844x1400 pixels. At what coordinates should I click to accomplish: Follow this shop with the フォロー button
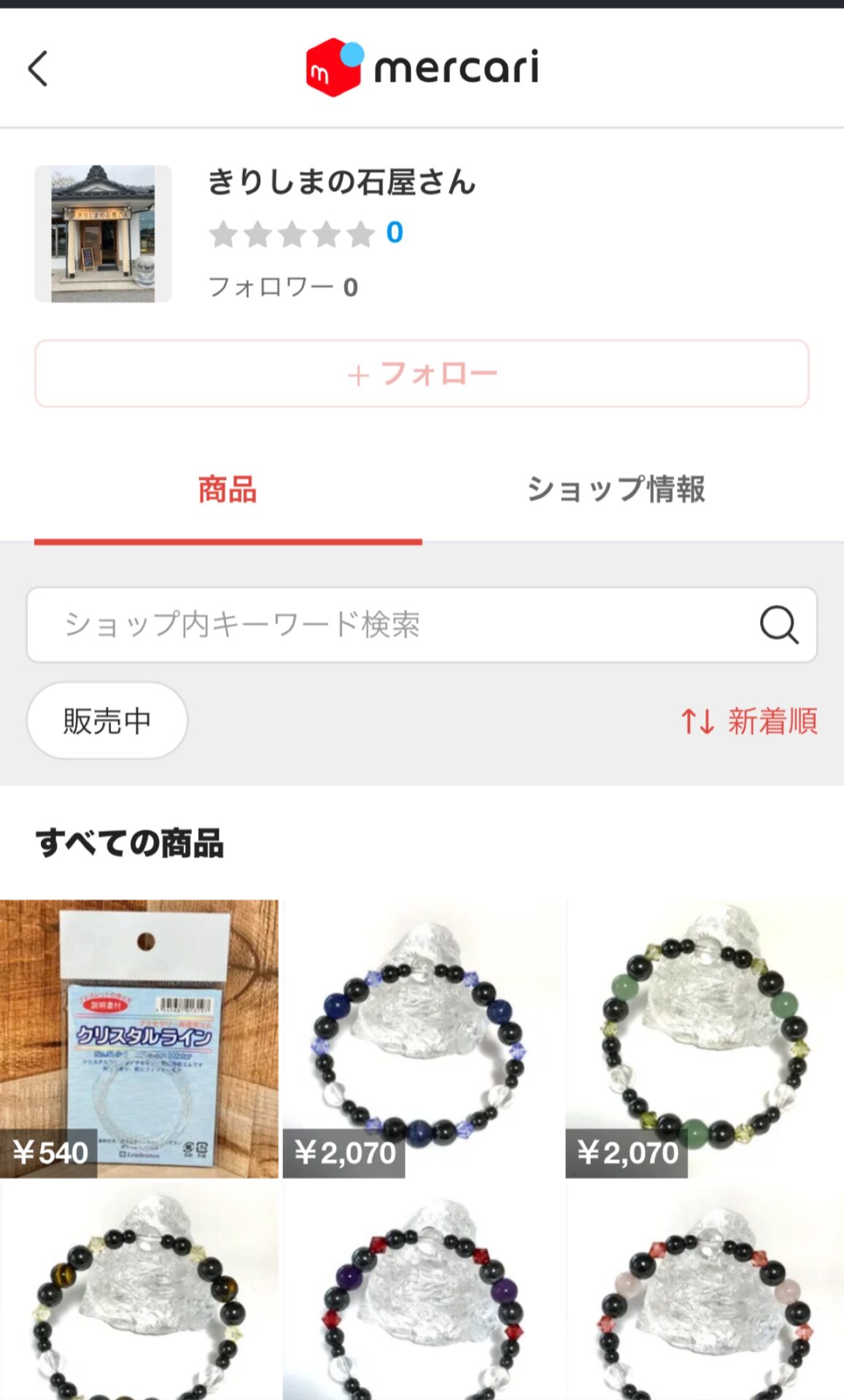tap(422, 373)
